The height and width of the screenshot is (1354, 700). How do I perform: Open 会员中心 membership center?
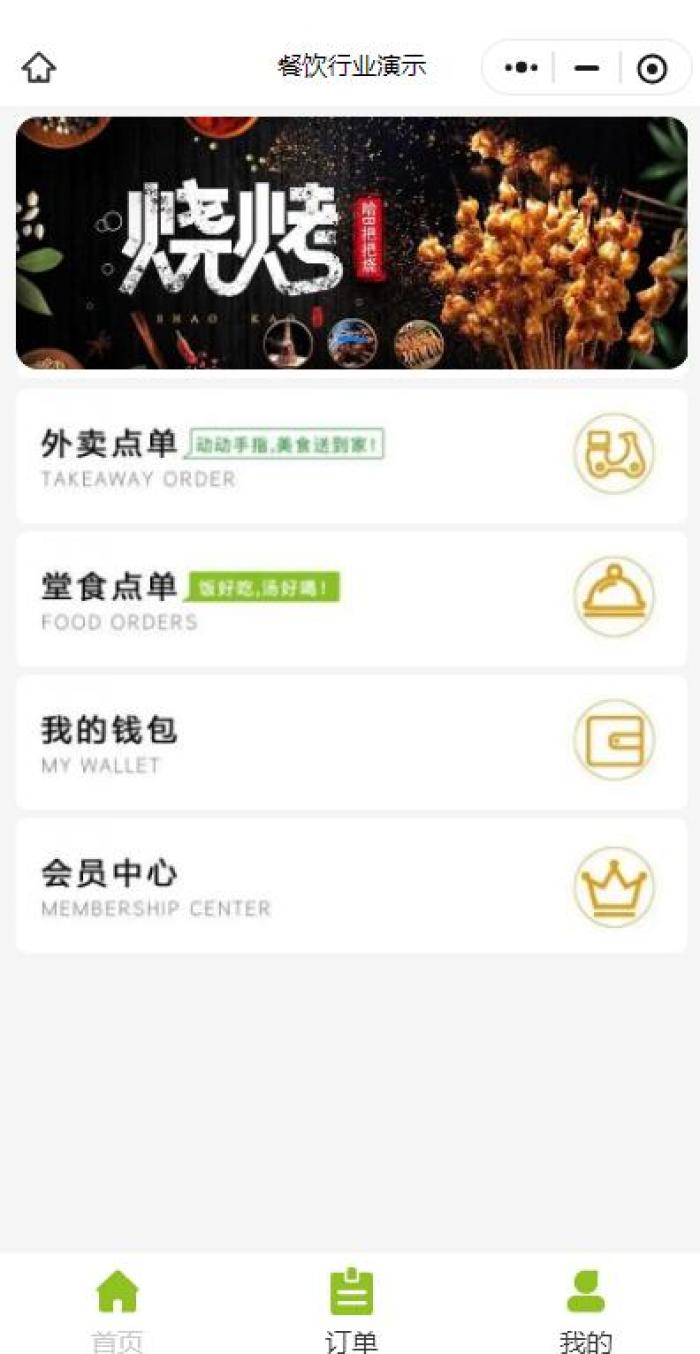[x=351, y=885]
